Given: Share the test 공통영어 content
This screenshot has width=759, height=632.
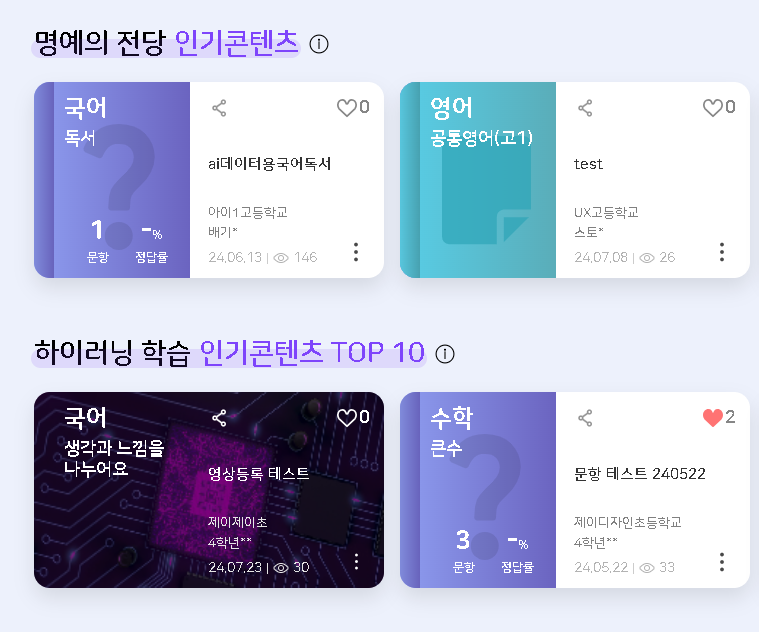Looking at the screenshot, I should [x=586, y=108].
